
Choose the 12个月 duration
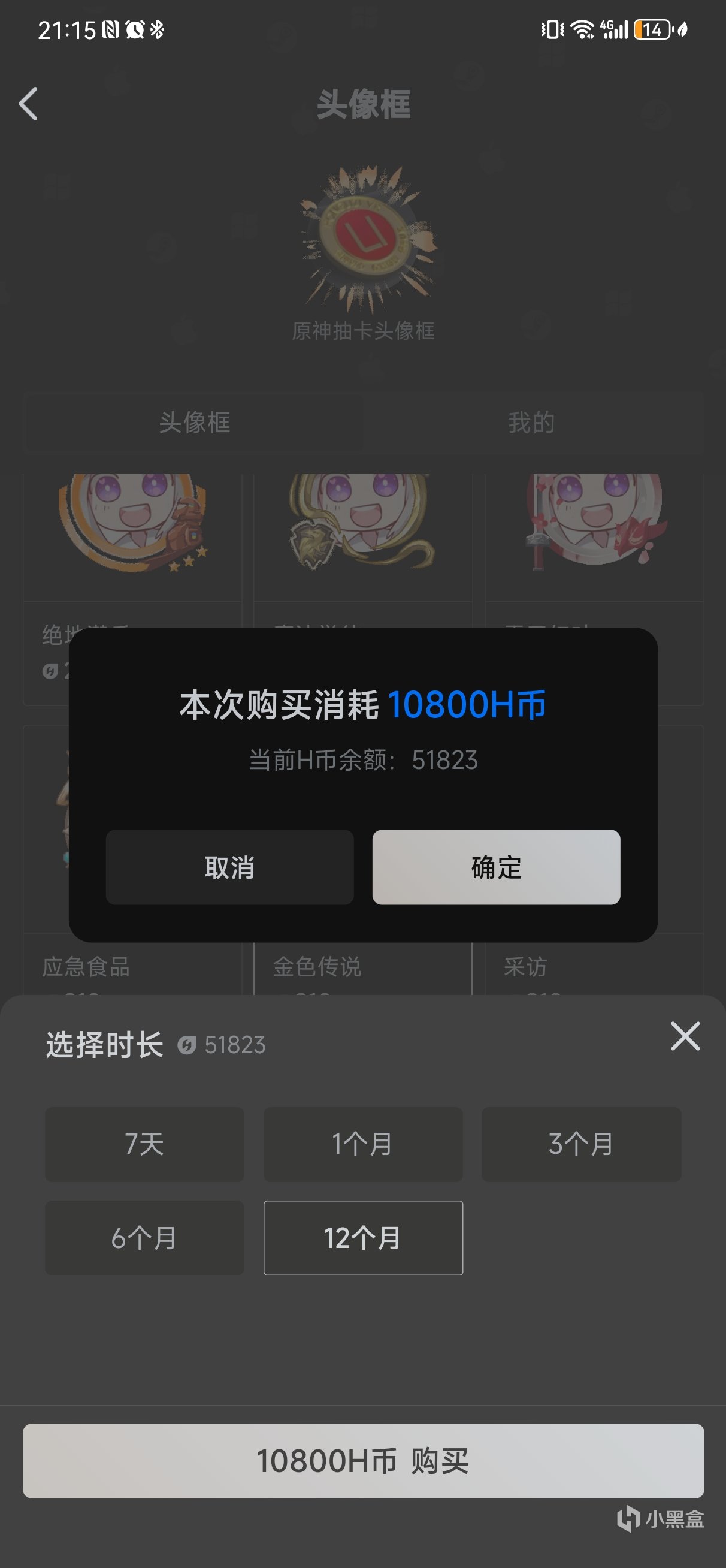pos(362,1238)
